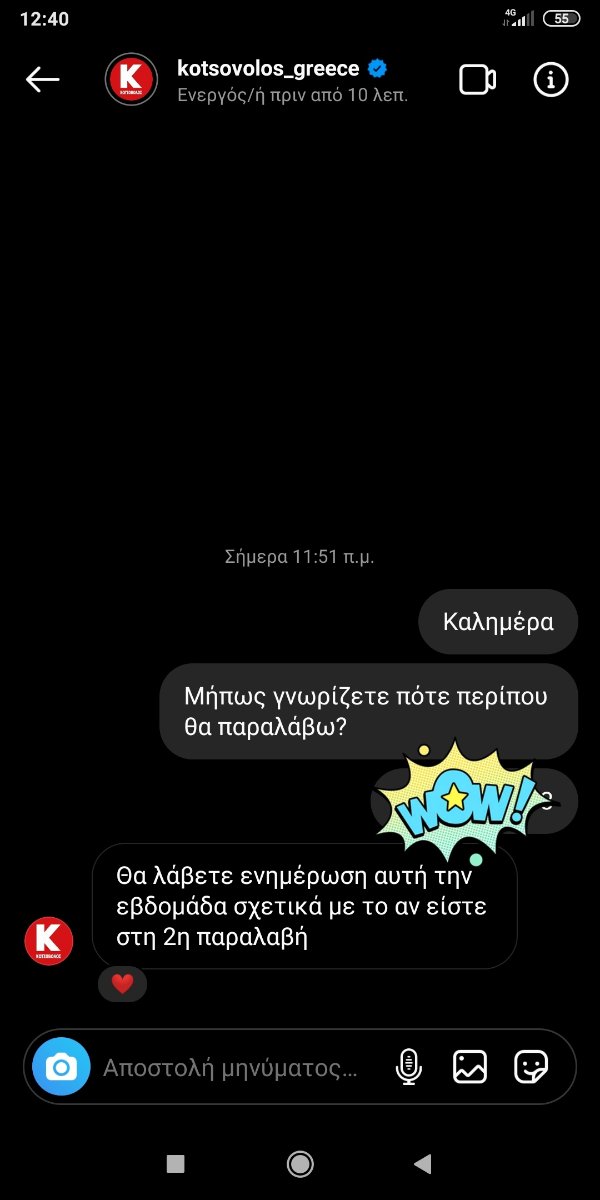Focus the Αποστολή μηνύματος text field
600x1200 pixels.
tap(230, 1068)
